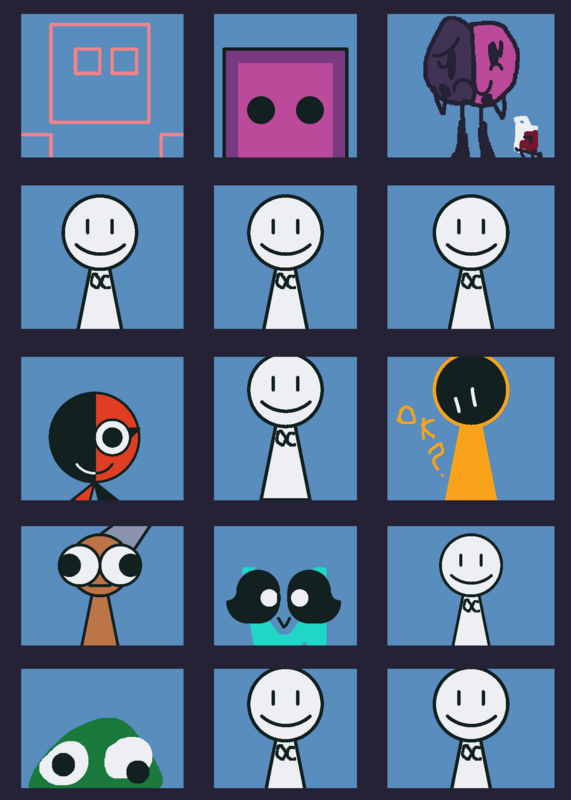This screenshot has width=571, height=800.
Task: Select the pink outlined square character tile
Action: tap(102, 86)
